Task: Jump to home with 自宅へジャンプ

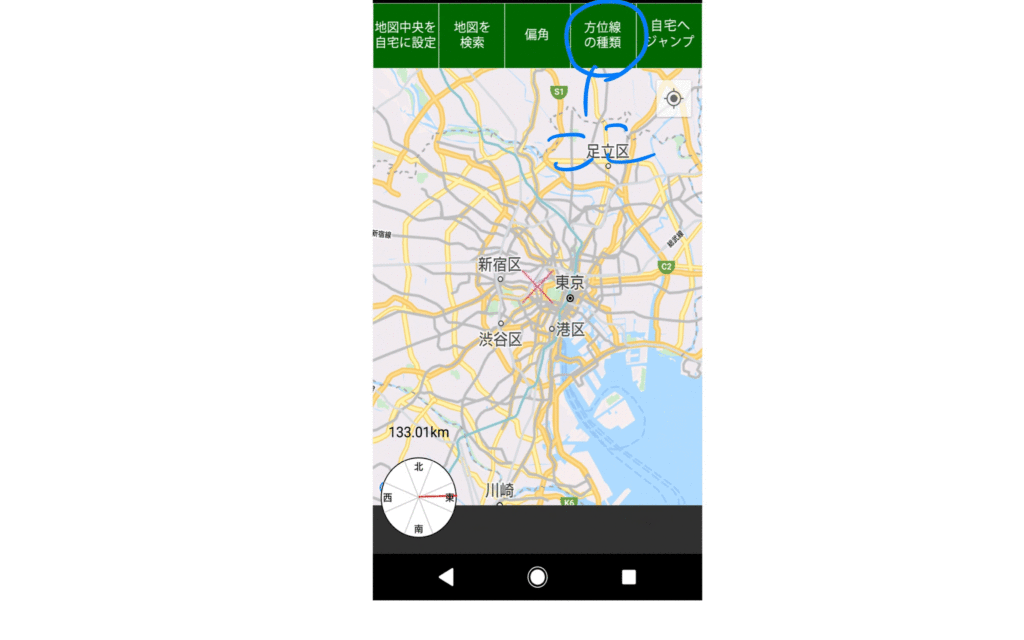Action: tap(669, 35)
